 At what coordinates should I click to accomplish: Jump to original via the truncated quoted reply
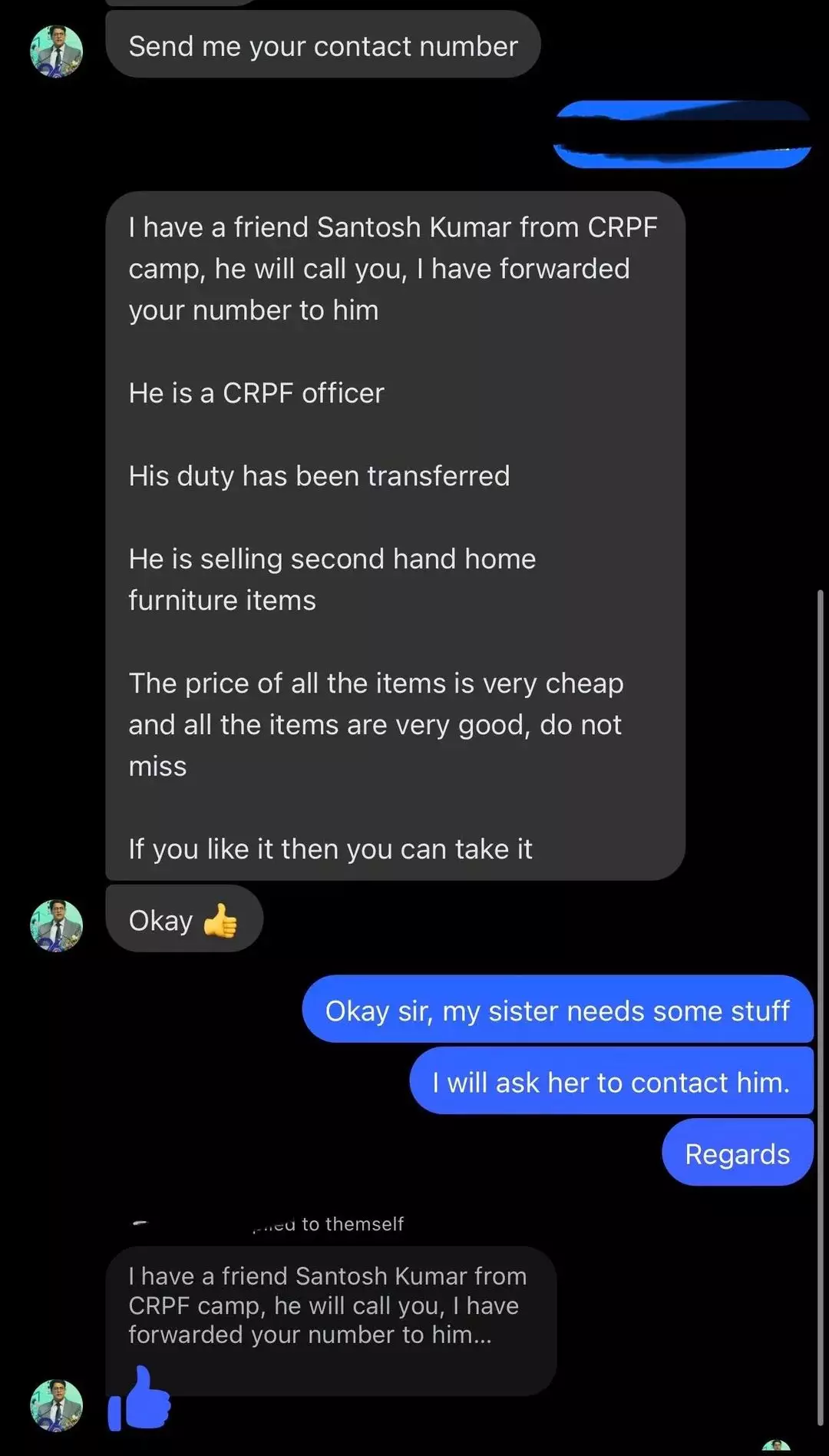[330, 1305]
